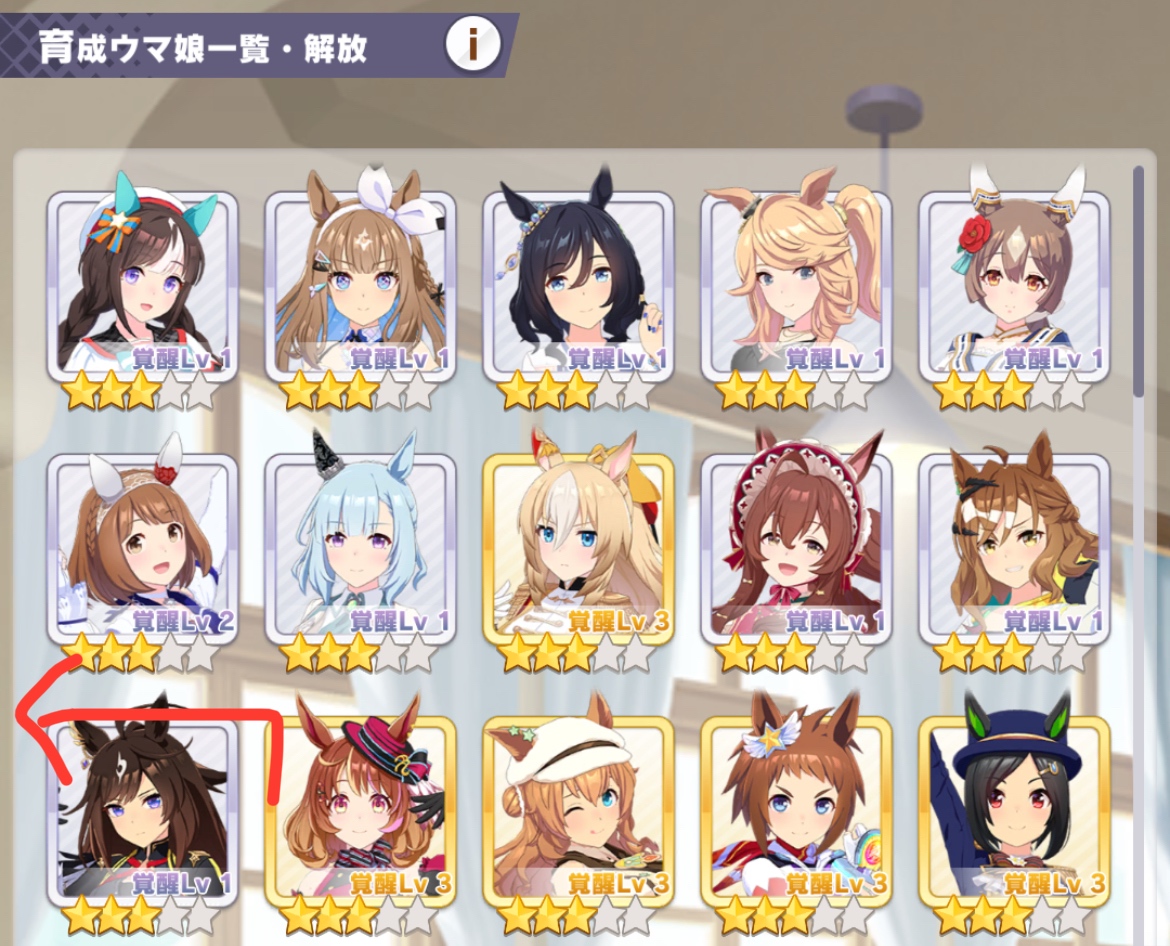Open the girl with white ribbon bow card
Image resolution: width=1170 pixels, height=946 pixels.
[360, 290]
